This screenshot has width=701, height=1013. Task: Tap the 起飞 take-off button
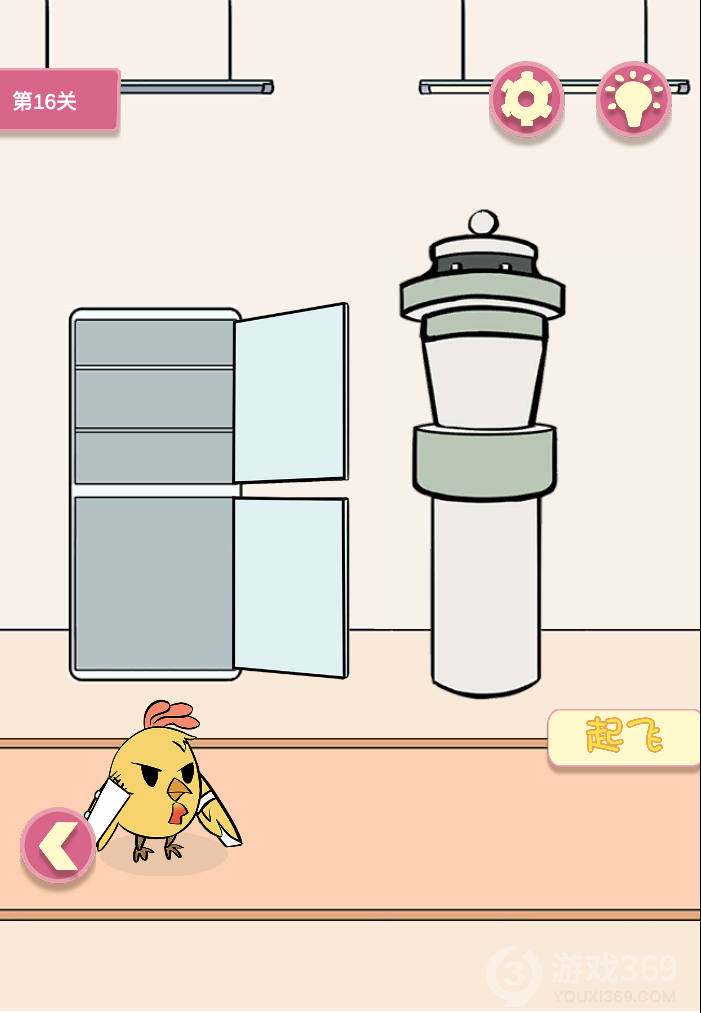624,738
